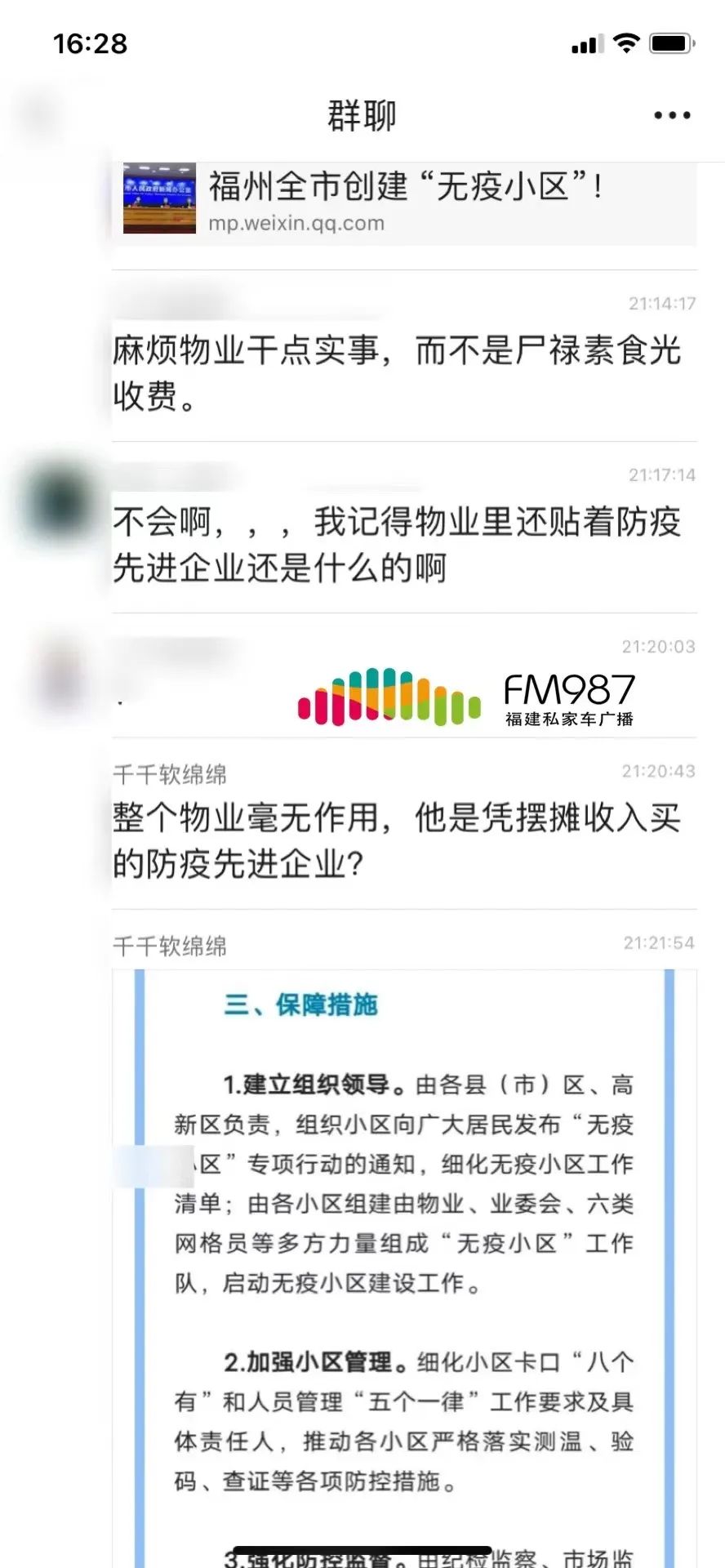Open the three-dot overflow menu
This screenshot has width=725, height=1568.
pos(672,116)
